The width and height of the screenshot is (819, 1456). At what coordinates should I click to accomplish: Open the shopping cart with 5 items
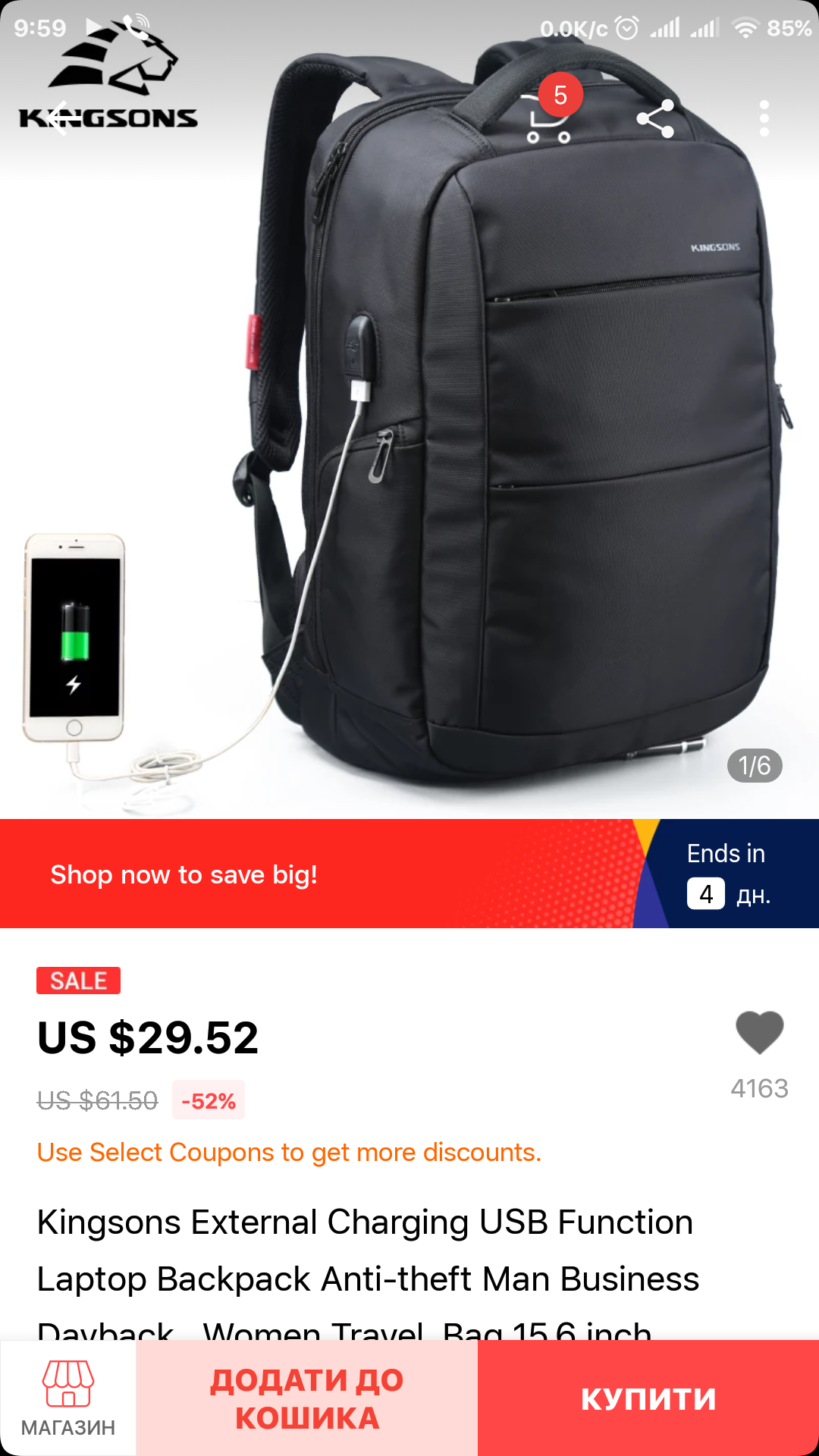[x=549, y=119]
